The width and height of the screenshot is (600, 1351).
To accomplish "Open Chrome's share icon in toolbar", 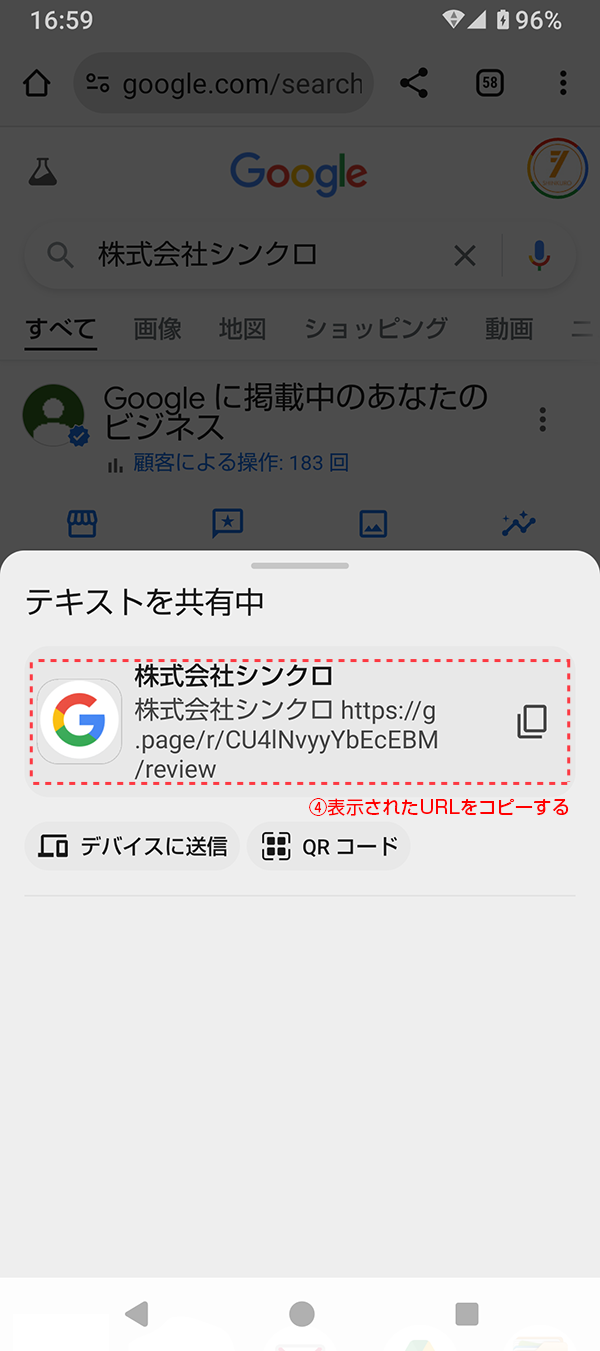I will click(414, 83).
